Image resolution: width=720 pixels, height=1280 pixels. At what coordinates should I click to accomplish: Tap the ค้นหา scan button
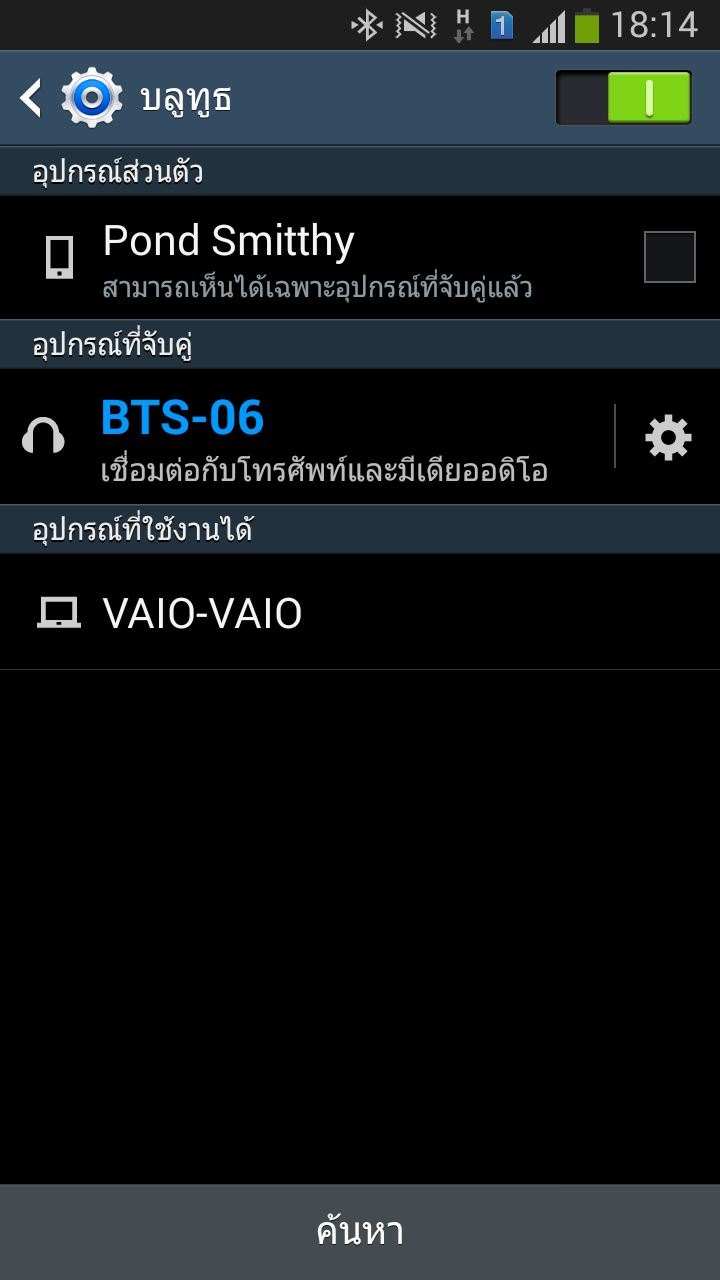[360, 1232]
